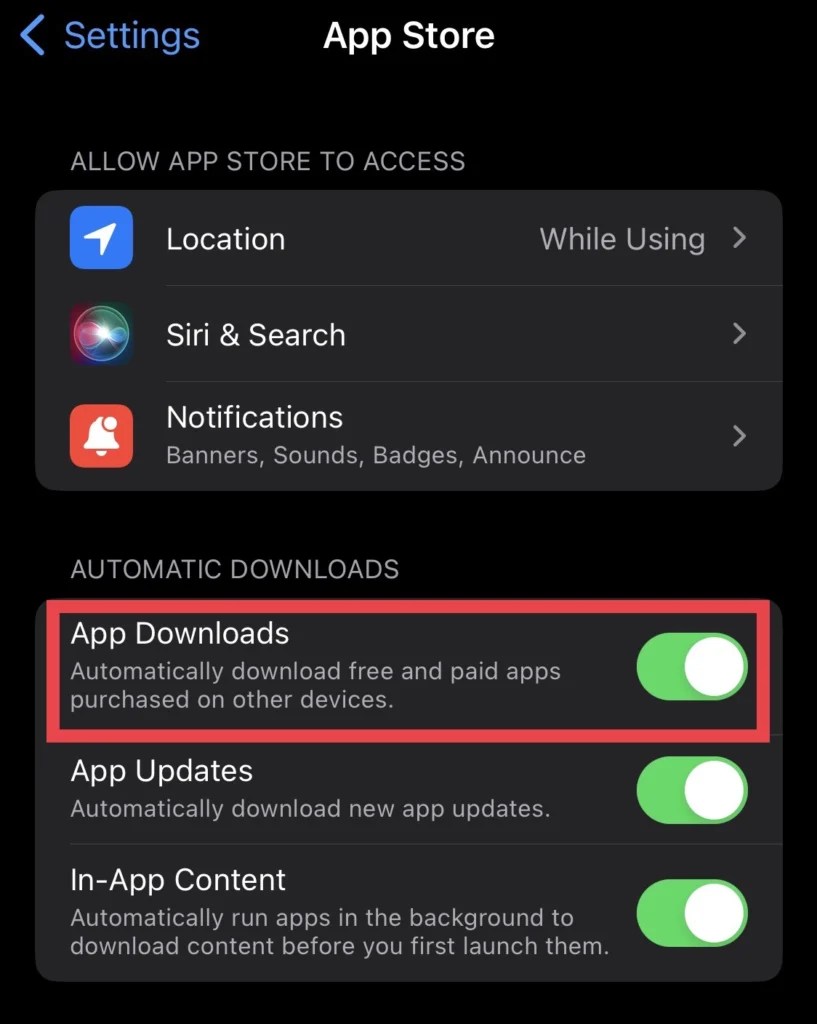The height and width of the screenshot is (1024, 817).
Task: Select the blue Location services icon
Action: pos(101,238)
